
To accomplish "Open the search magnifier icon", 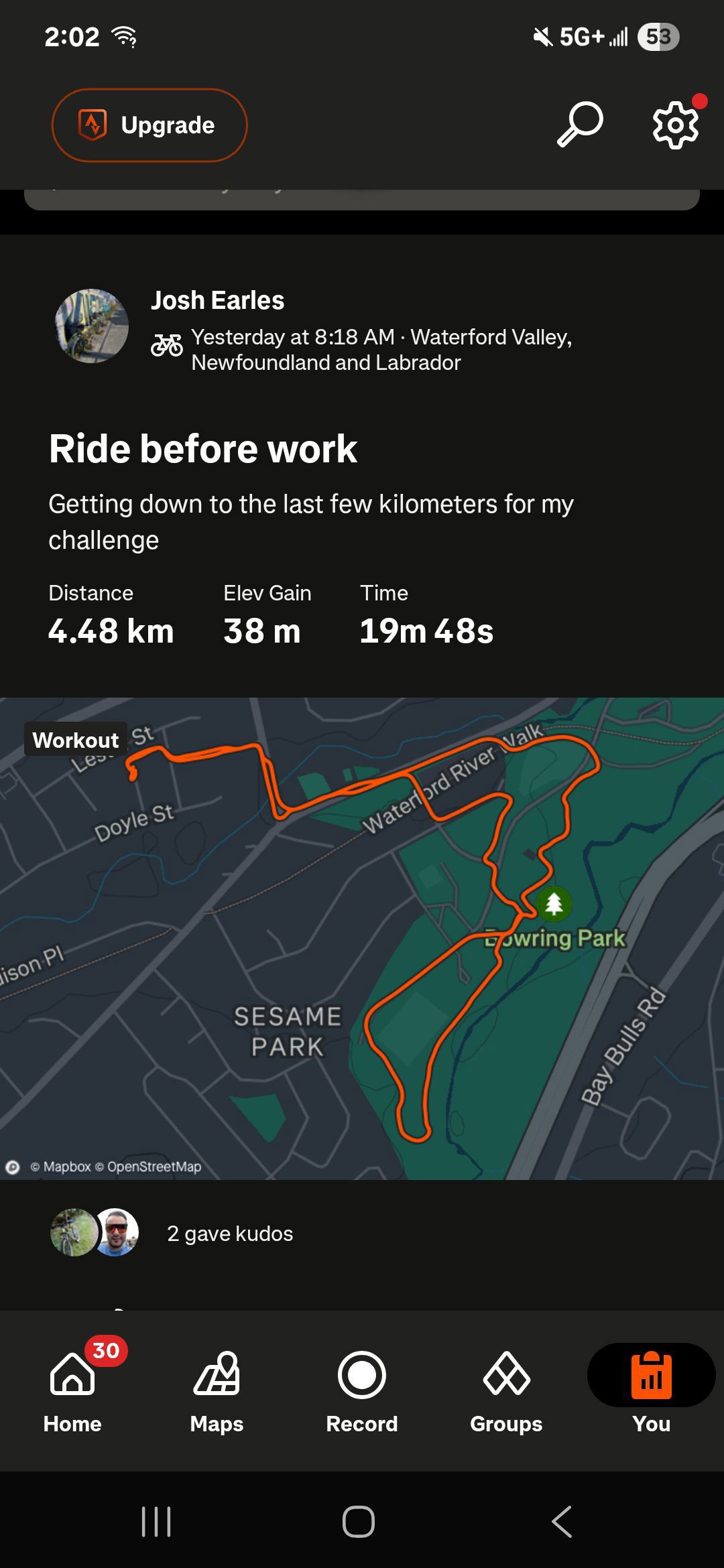I will pyautogui.click(x=580, y=125).
